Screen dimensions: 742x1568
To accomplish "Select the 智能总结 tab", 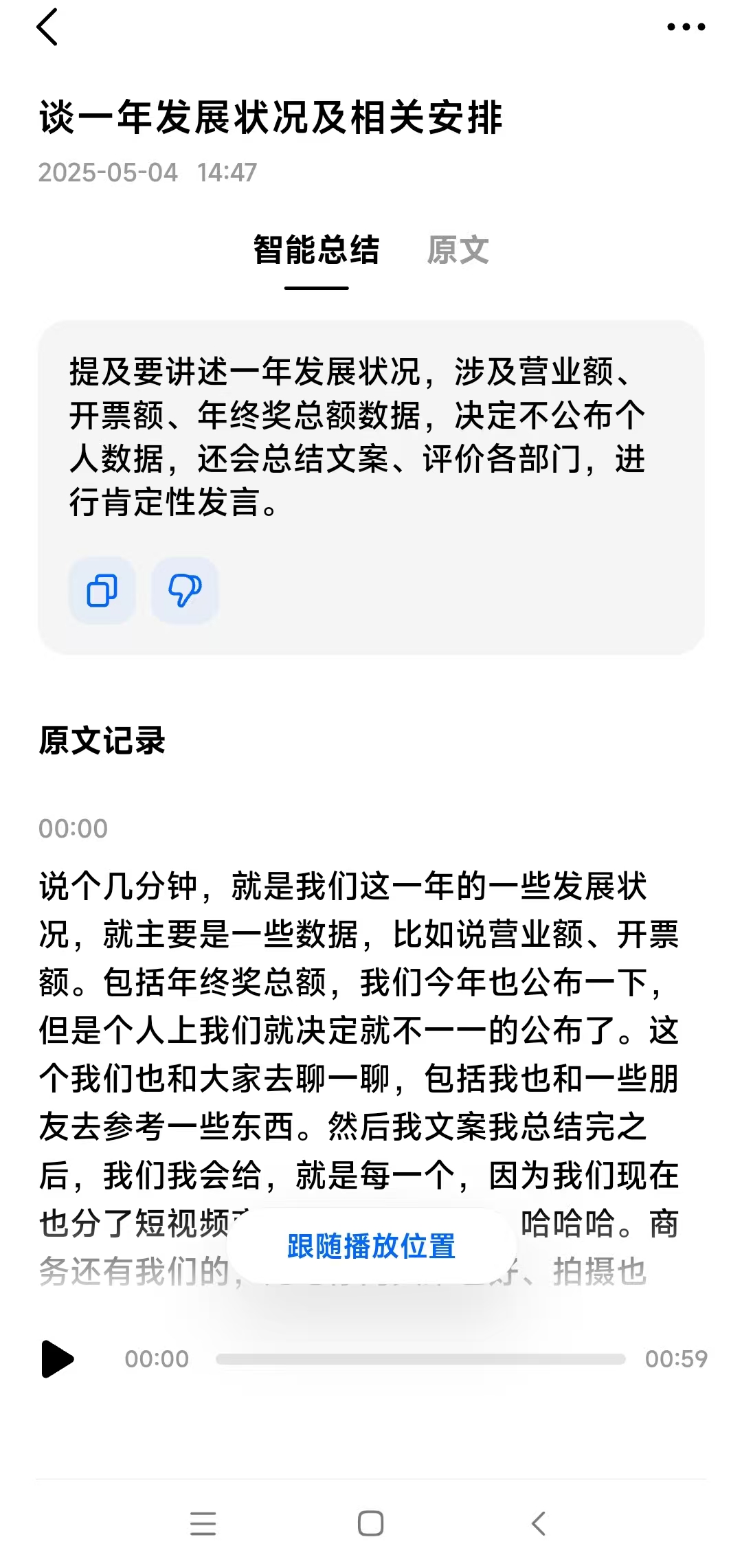I will coord(316,250).
